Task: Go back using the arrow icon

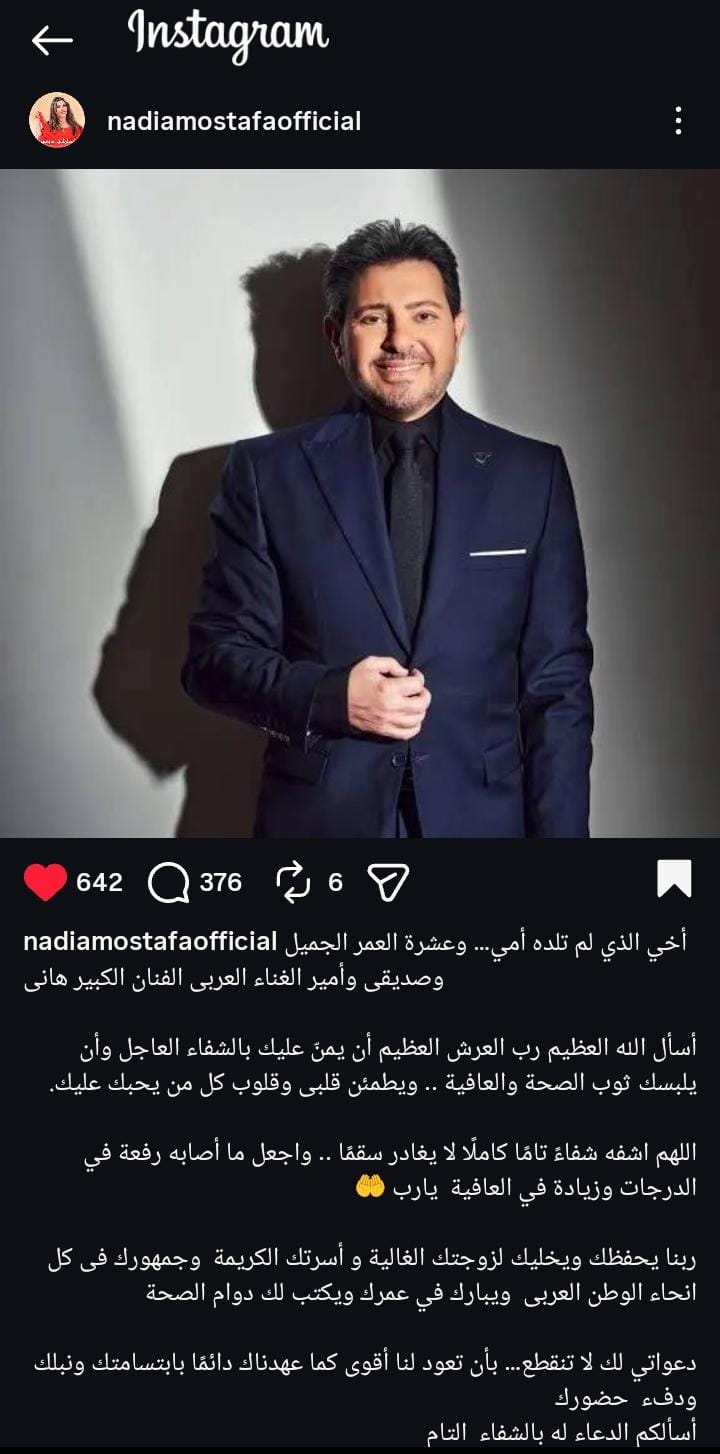Action: point(52,40)
